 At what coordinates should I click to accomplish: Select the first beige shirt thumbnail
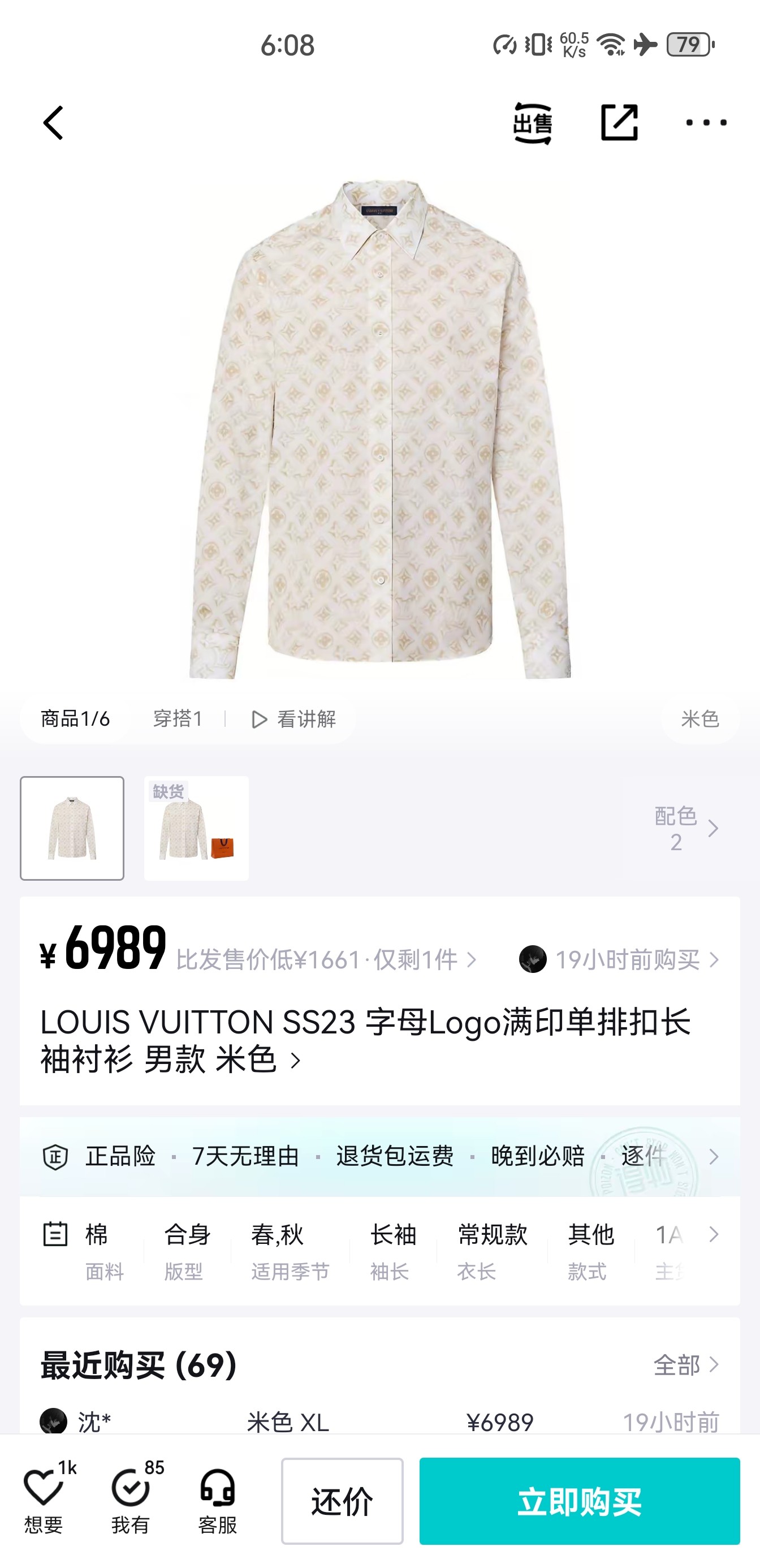click(72, 828)
